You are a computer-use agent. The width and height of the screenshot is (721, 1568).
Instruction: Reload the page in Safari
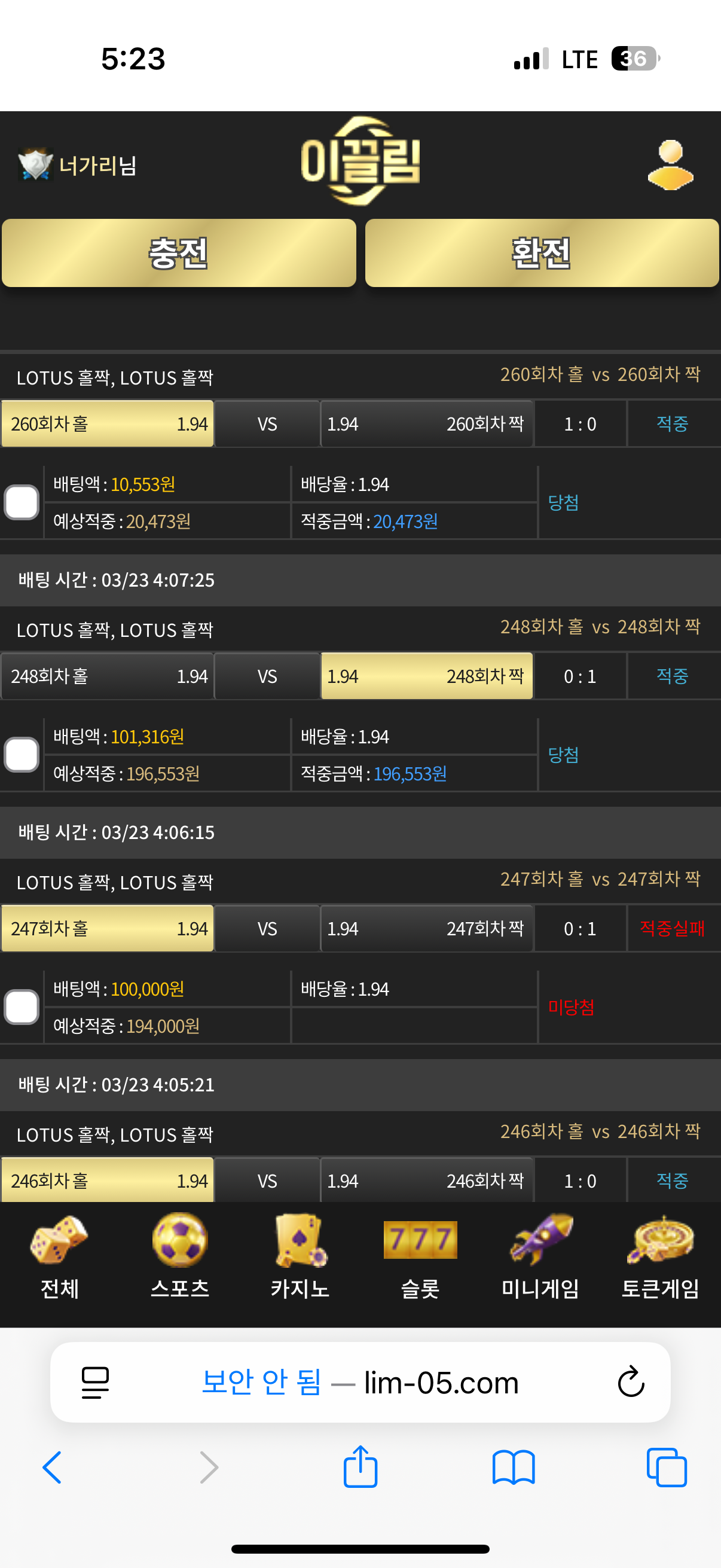point(631,1382)
